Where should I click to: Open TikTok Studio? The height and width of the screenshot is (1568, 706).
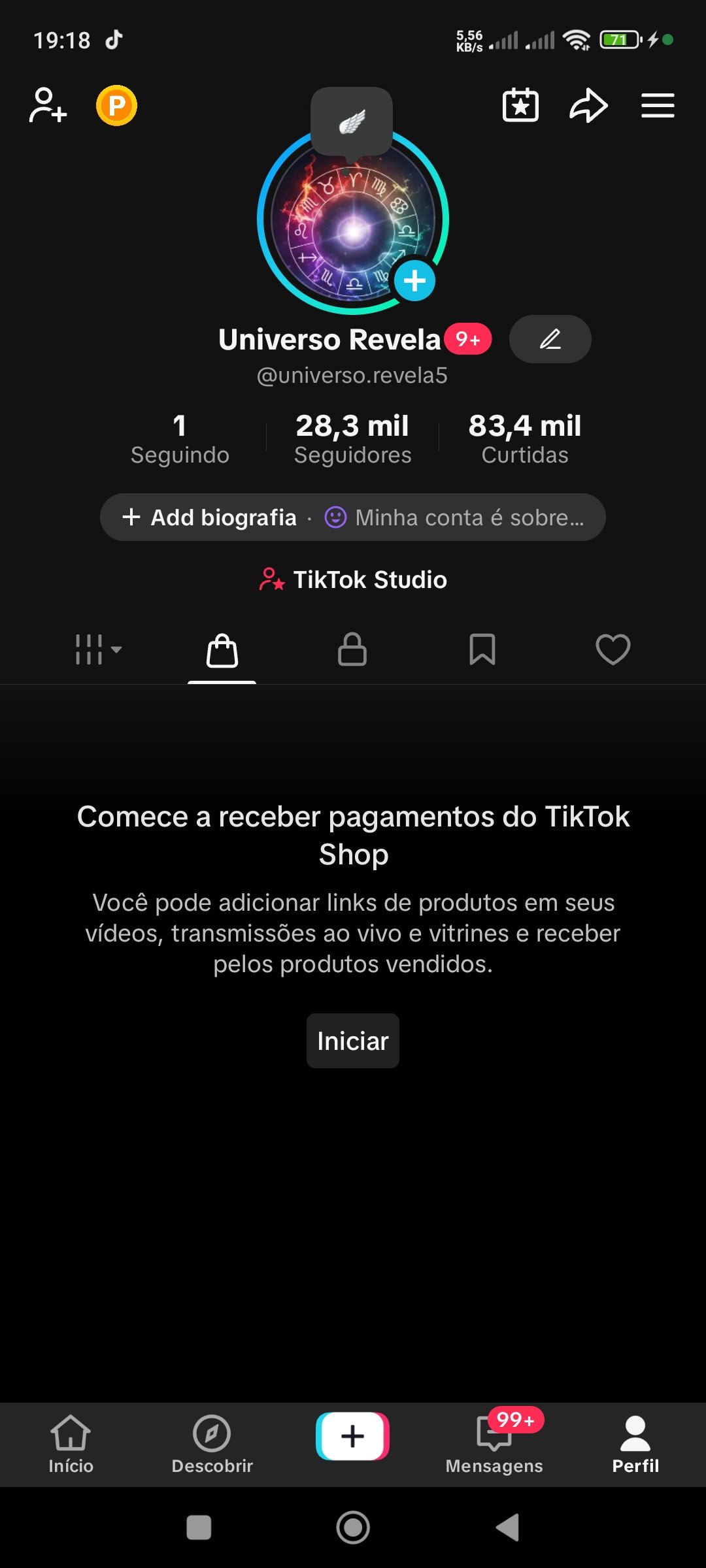point(353,580)
